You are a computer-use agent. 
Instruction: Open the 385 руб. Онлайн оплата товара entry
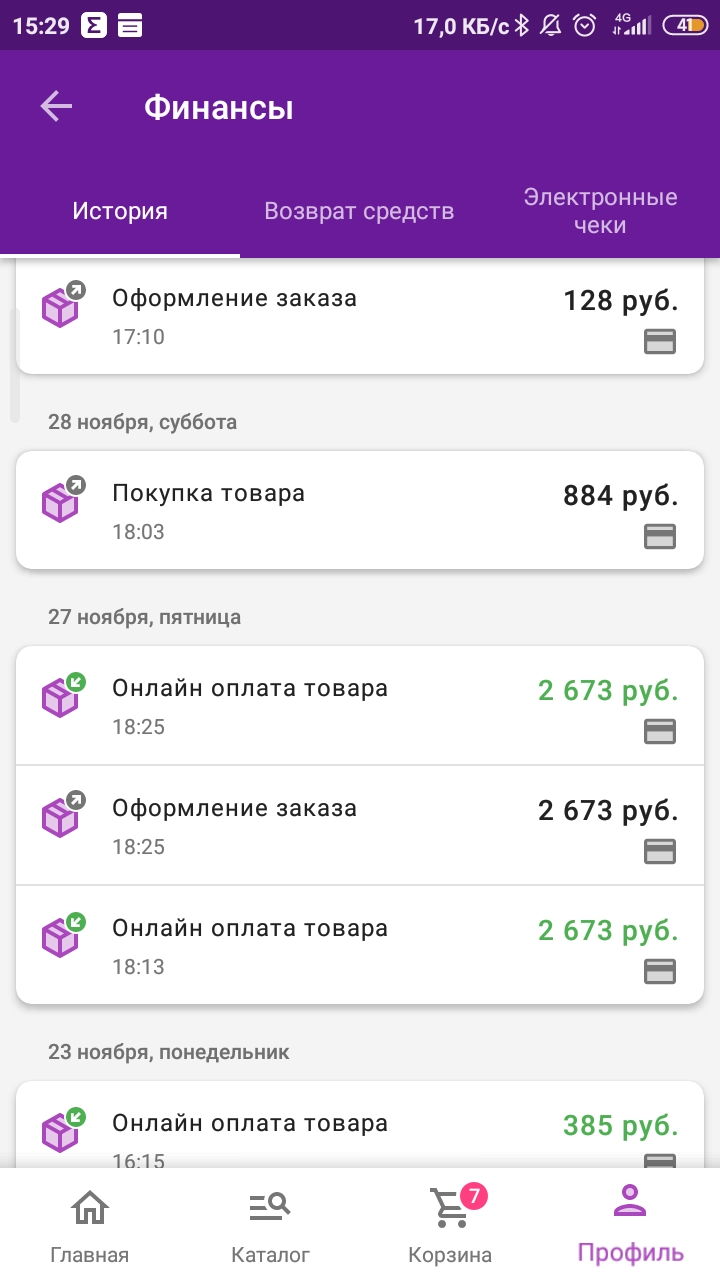[360, 1125]
